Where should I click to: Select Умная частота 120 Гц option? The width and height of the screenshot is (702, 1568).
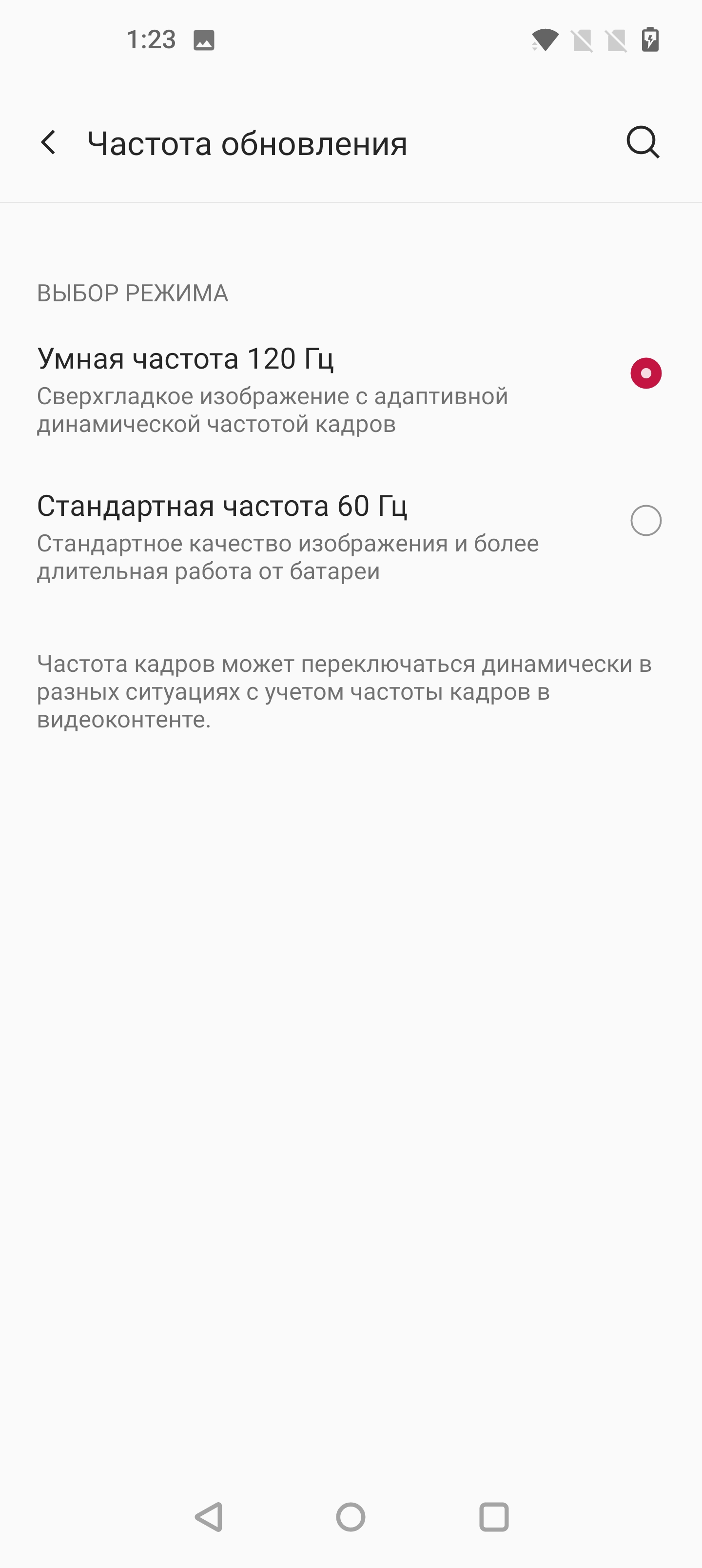coord(645,373)
